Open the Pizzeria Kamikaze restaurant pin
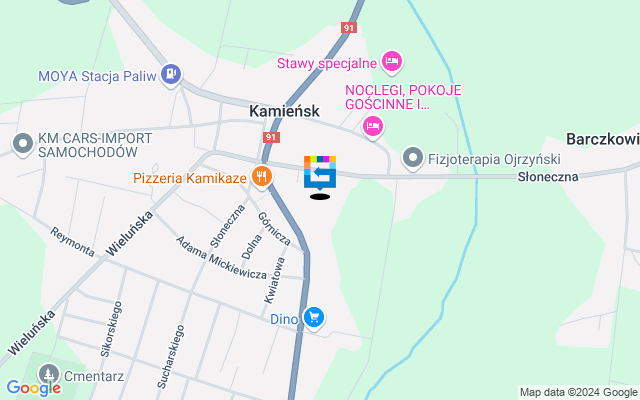This screenshot has height=400, width=640. coord(262,177)
